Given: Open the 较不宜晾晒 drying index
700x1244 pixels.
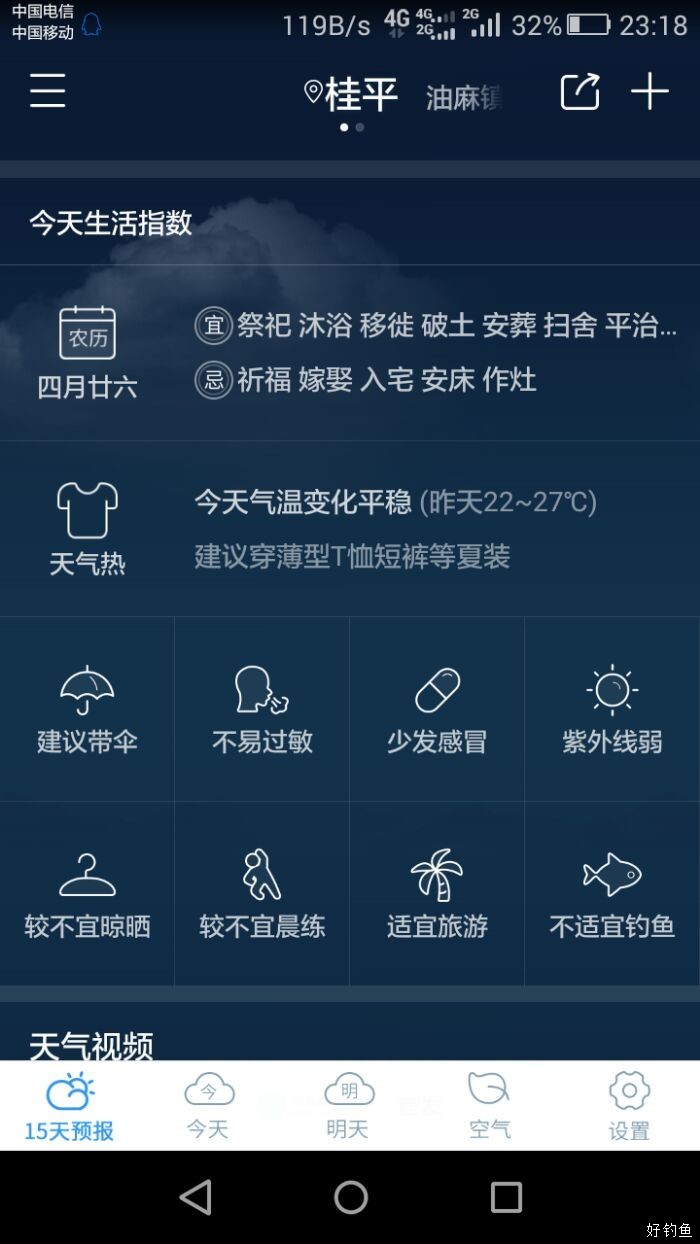Looking at the screenshot, I should 87,894.
